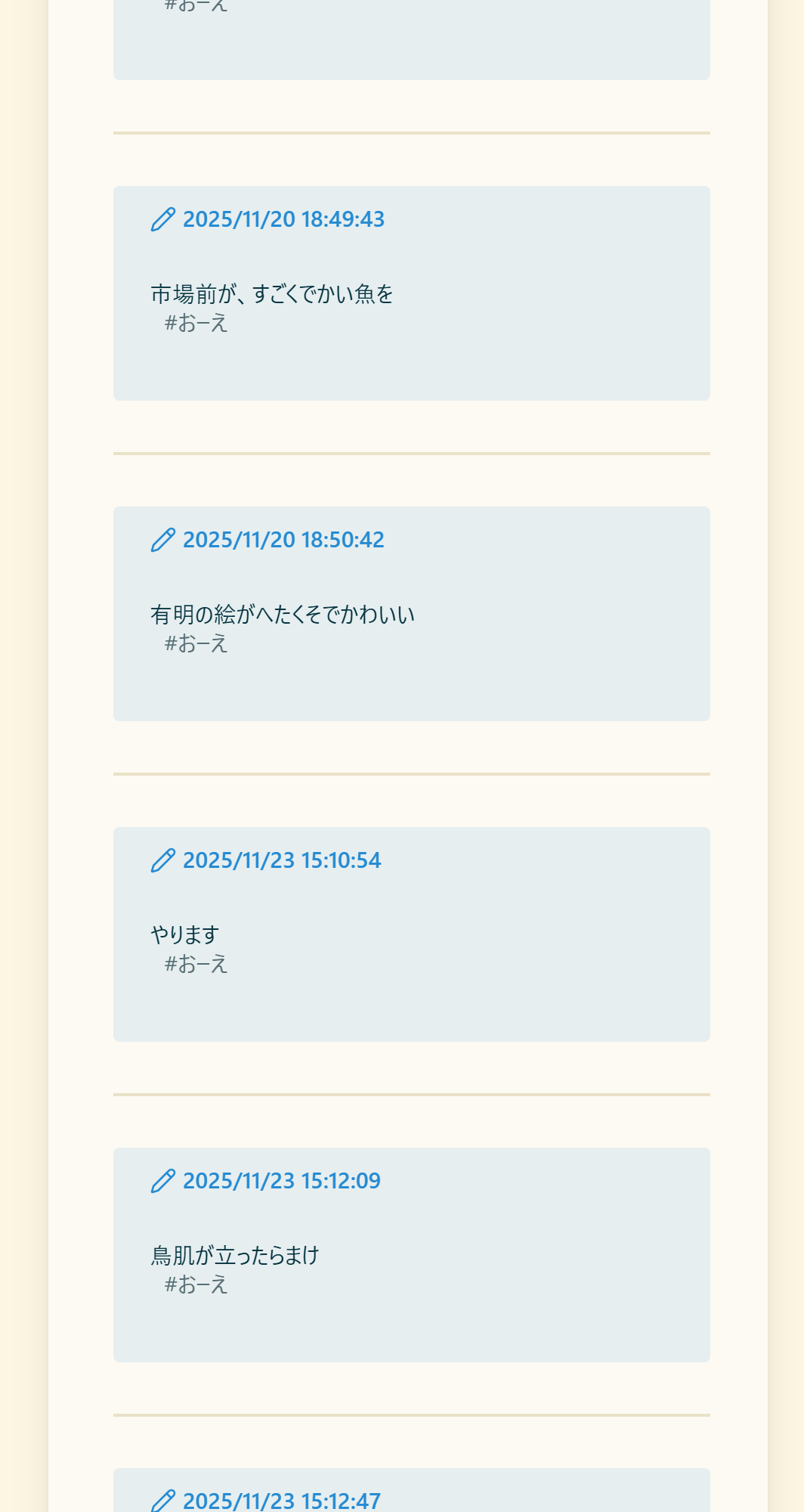Tap hashtag #おーえ under やります post
Image resolution: width=804 pixels, height=1512 pixels.
point(196,964)
